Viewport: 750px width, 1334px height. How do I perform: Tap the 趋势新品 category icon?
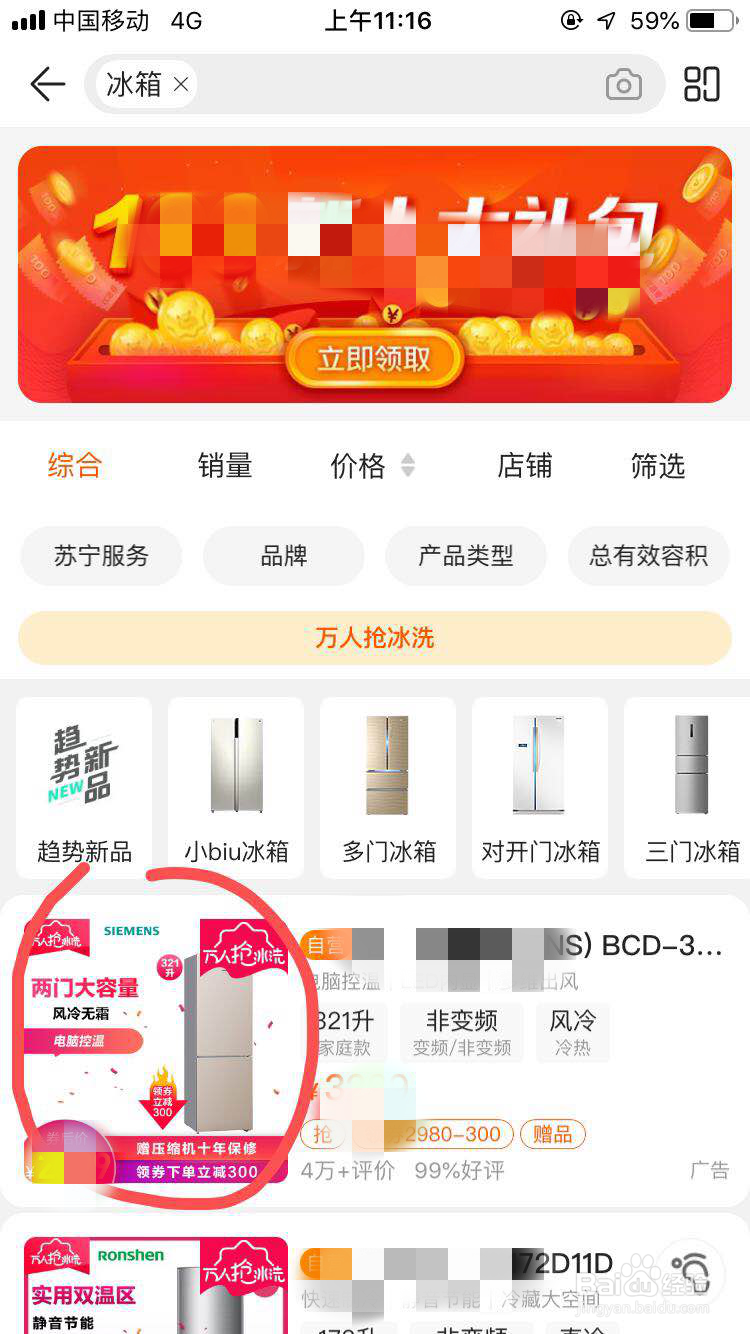tap(83, 788)
